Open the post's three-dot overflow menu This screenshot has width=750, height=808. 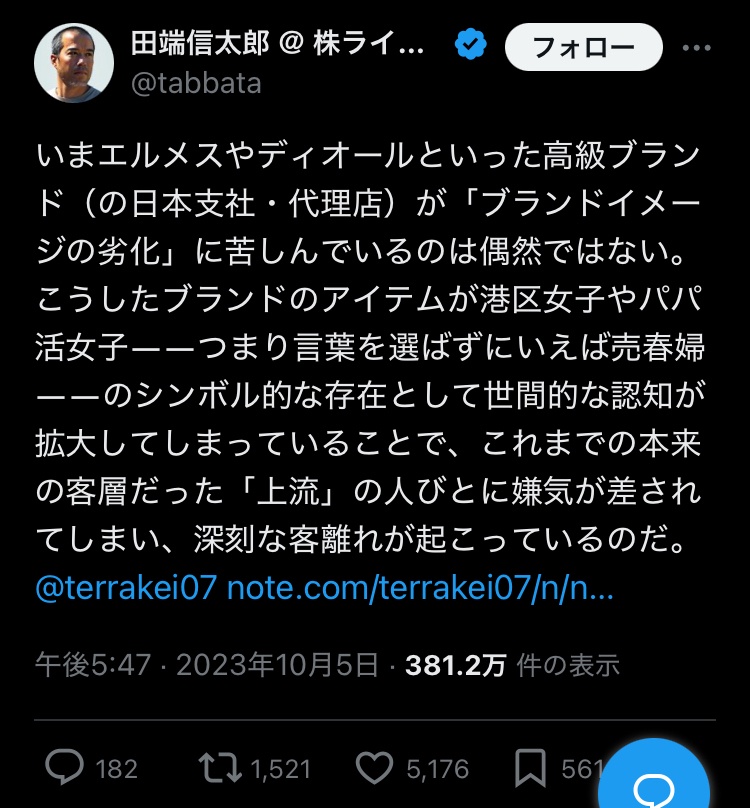pyautogui.click(x=696, y=47)
